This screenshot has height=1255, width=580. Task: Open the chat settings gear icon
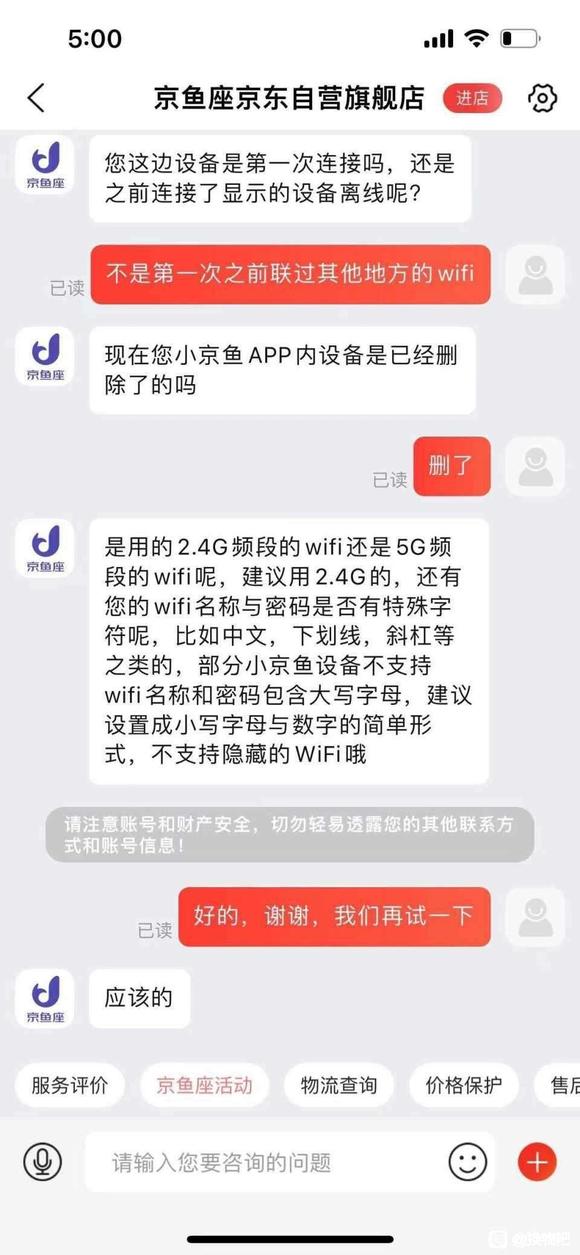click(x=541, y=98)
